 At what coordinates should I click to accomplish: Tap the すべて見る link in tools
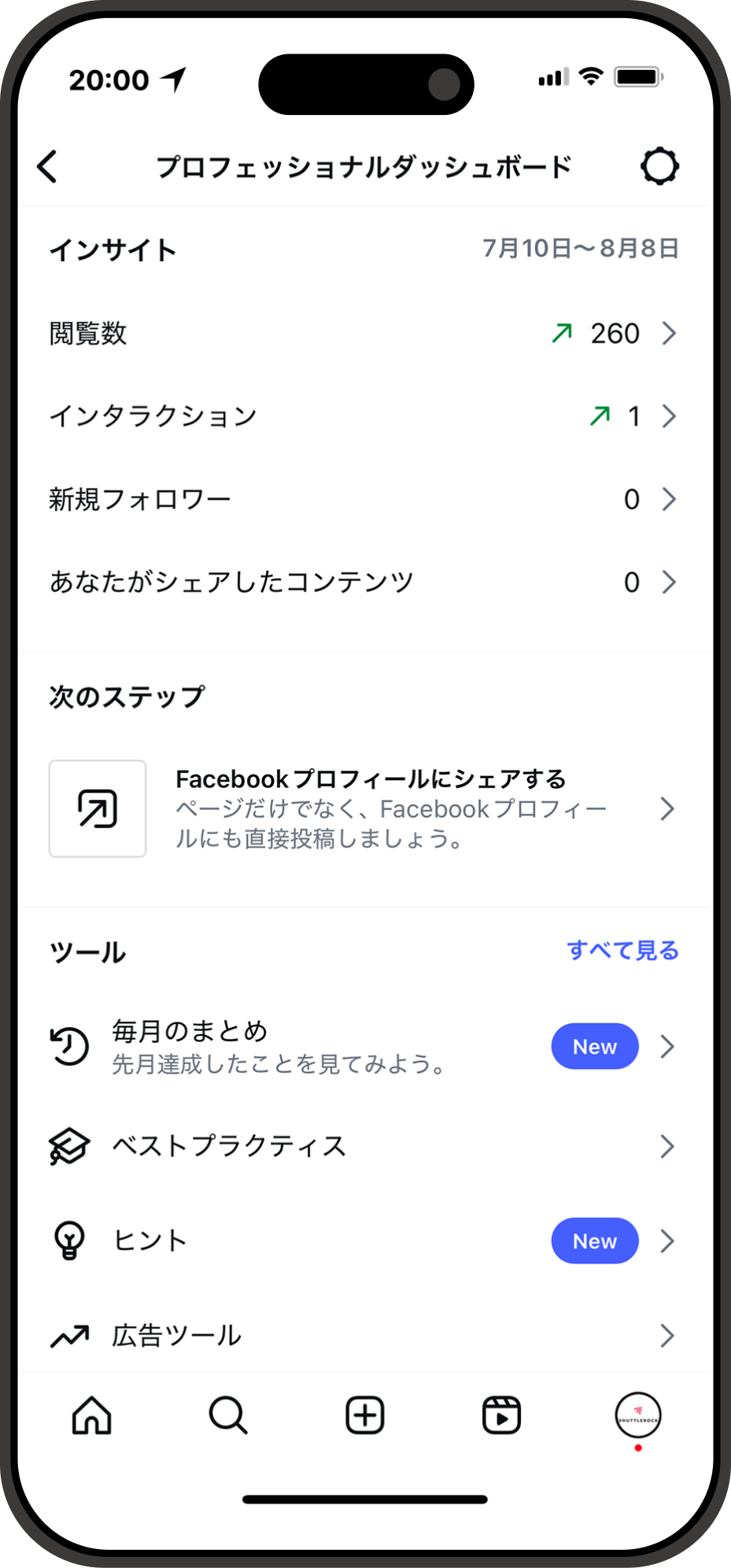tap(622, 950)
